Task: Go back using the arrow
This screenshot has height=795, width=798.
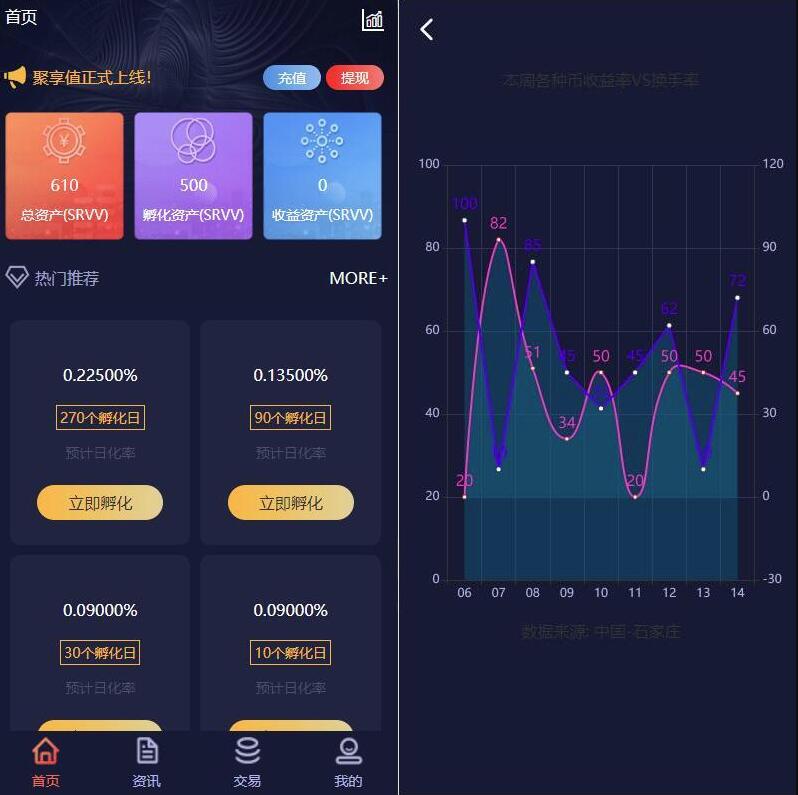Action: [427, 30]
